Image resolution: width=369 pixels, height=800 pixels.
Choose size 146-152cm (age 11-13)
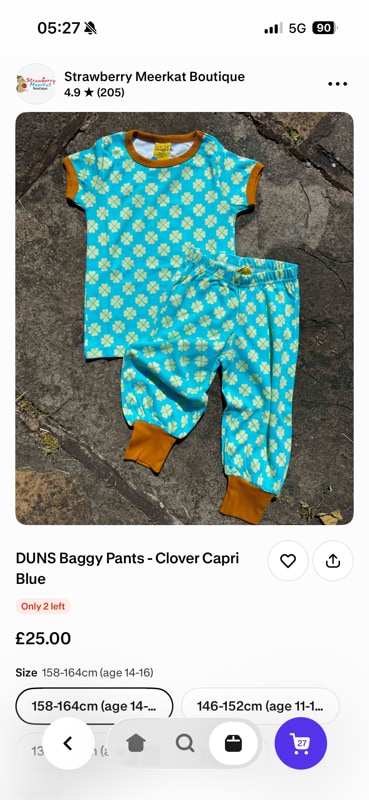[x=260, y=706]
